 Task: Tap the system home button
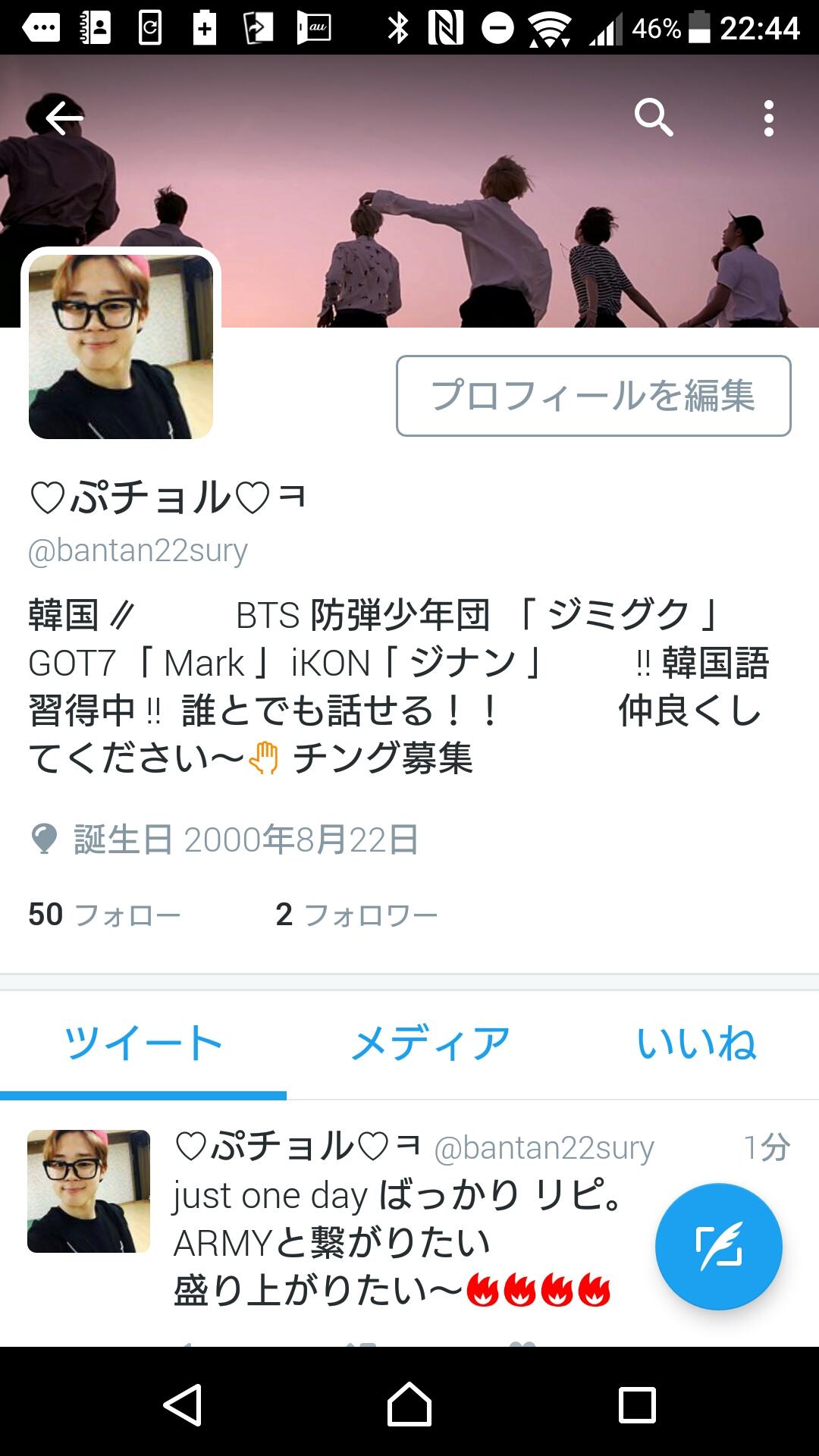(409, 1404)
